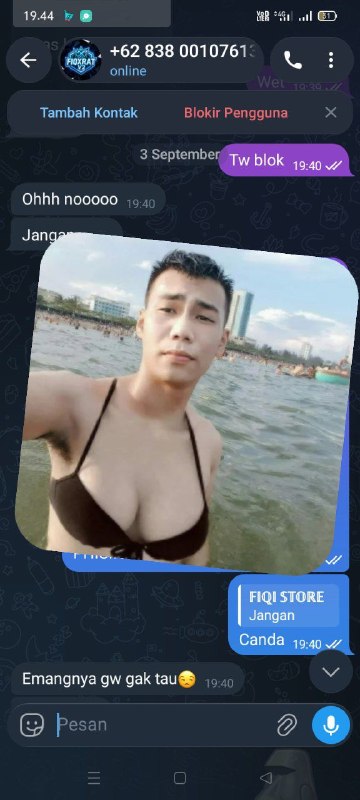This screenshot has width=360, height=800.
Task: Tap Tambah Kontak to add contact
Action: tap(89, 113)
